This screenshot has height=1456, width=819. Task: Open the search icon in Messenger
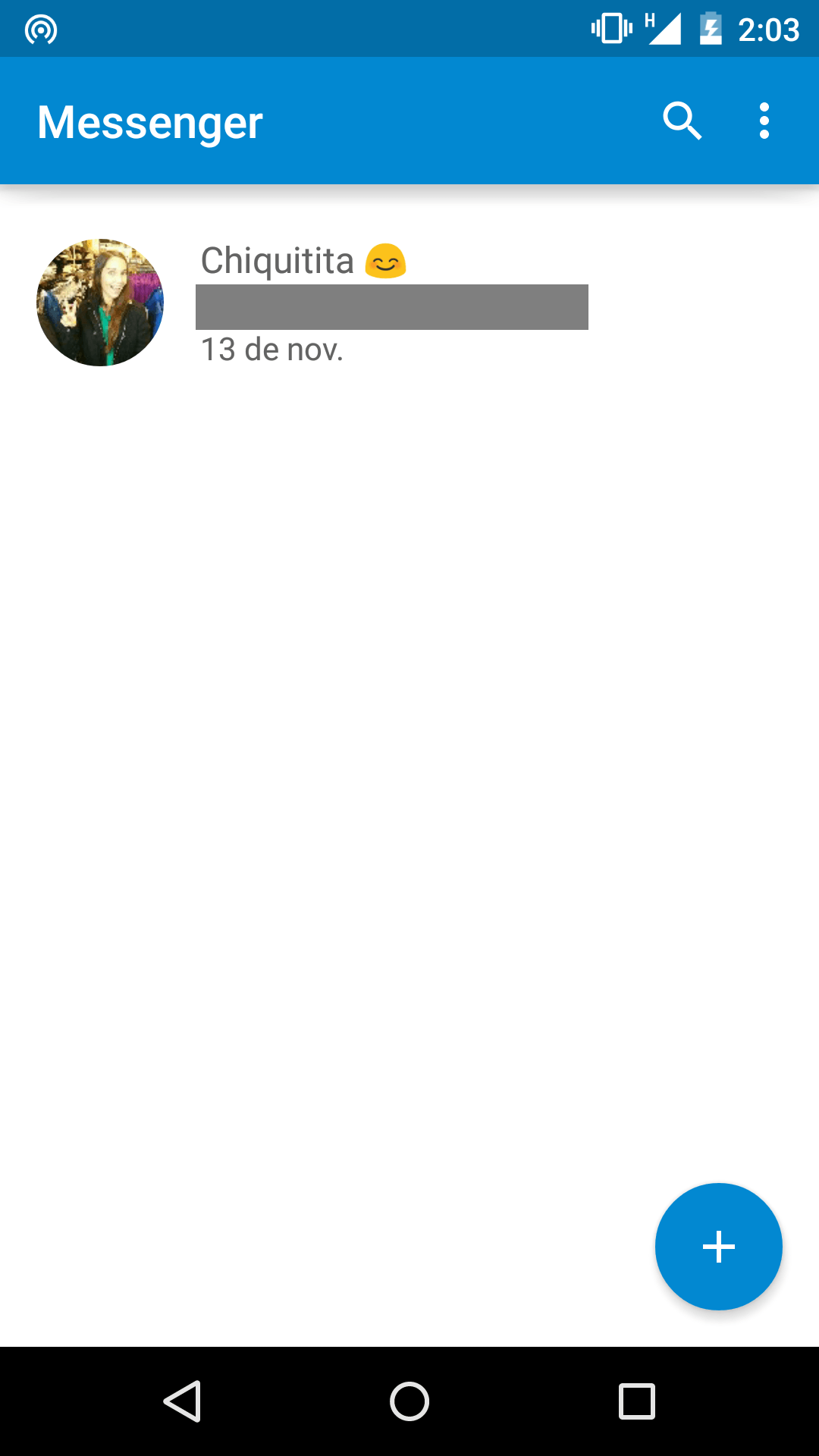click(x=682, y=121)
